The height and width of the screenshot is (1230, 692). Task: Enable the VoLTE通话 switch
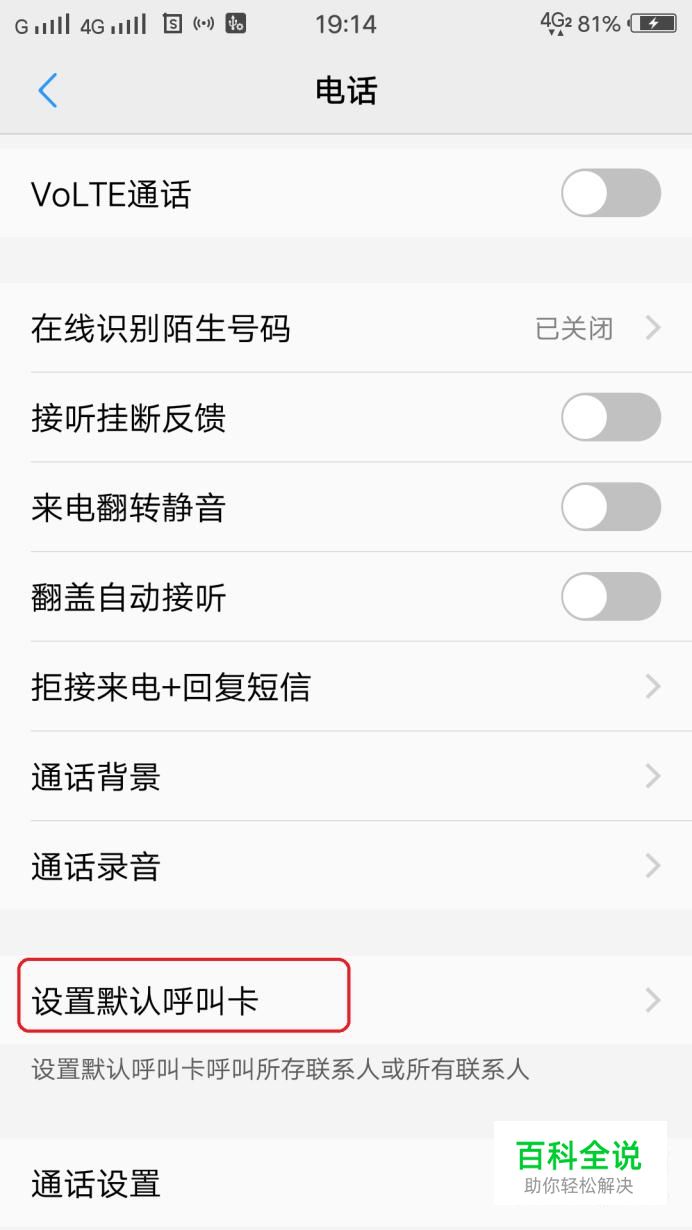(x=610, y=193)
